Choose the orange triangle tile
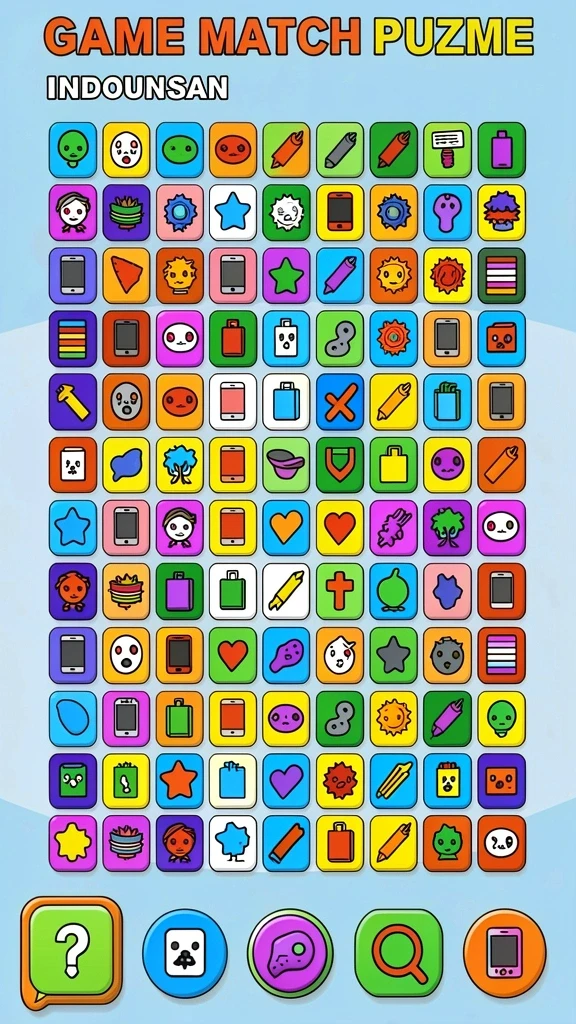Screen dimensions: 576x1024 click(x=126, y=275)
